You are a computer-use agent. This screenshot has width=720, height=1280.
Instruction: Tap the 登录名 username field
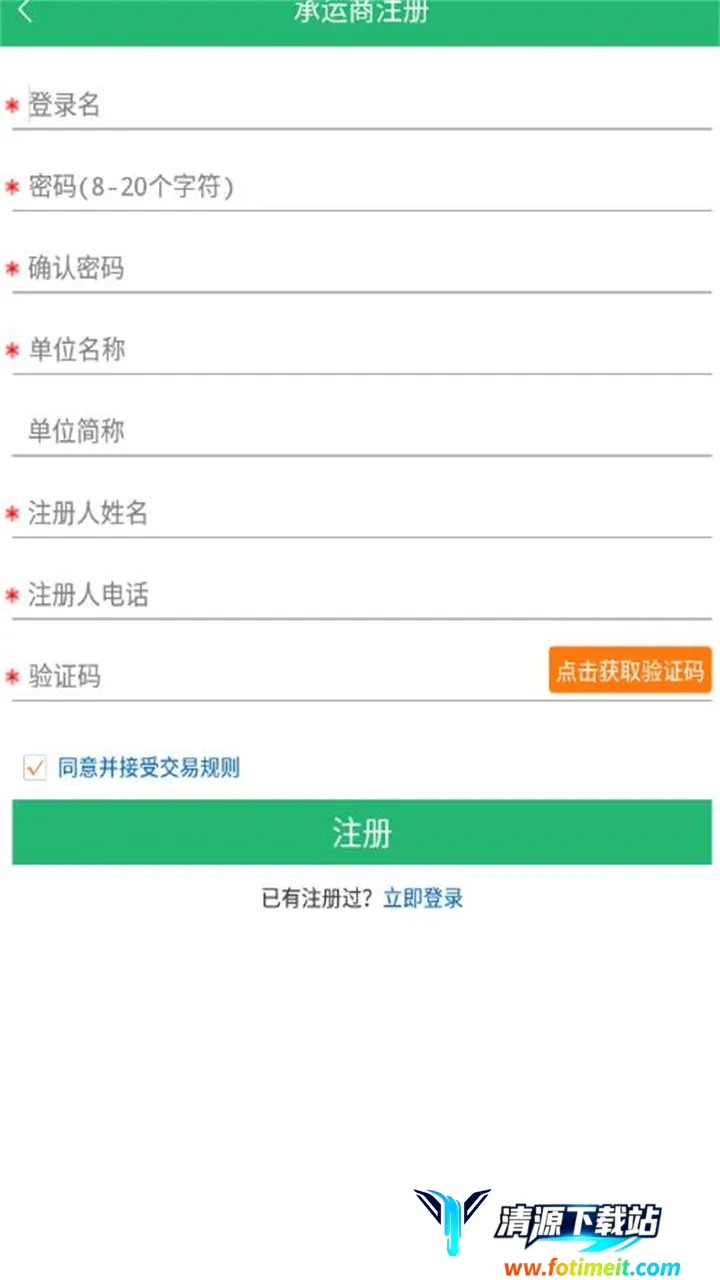point(360,105)
